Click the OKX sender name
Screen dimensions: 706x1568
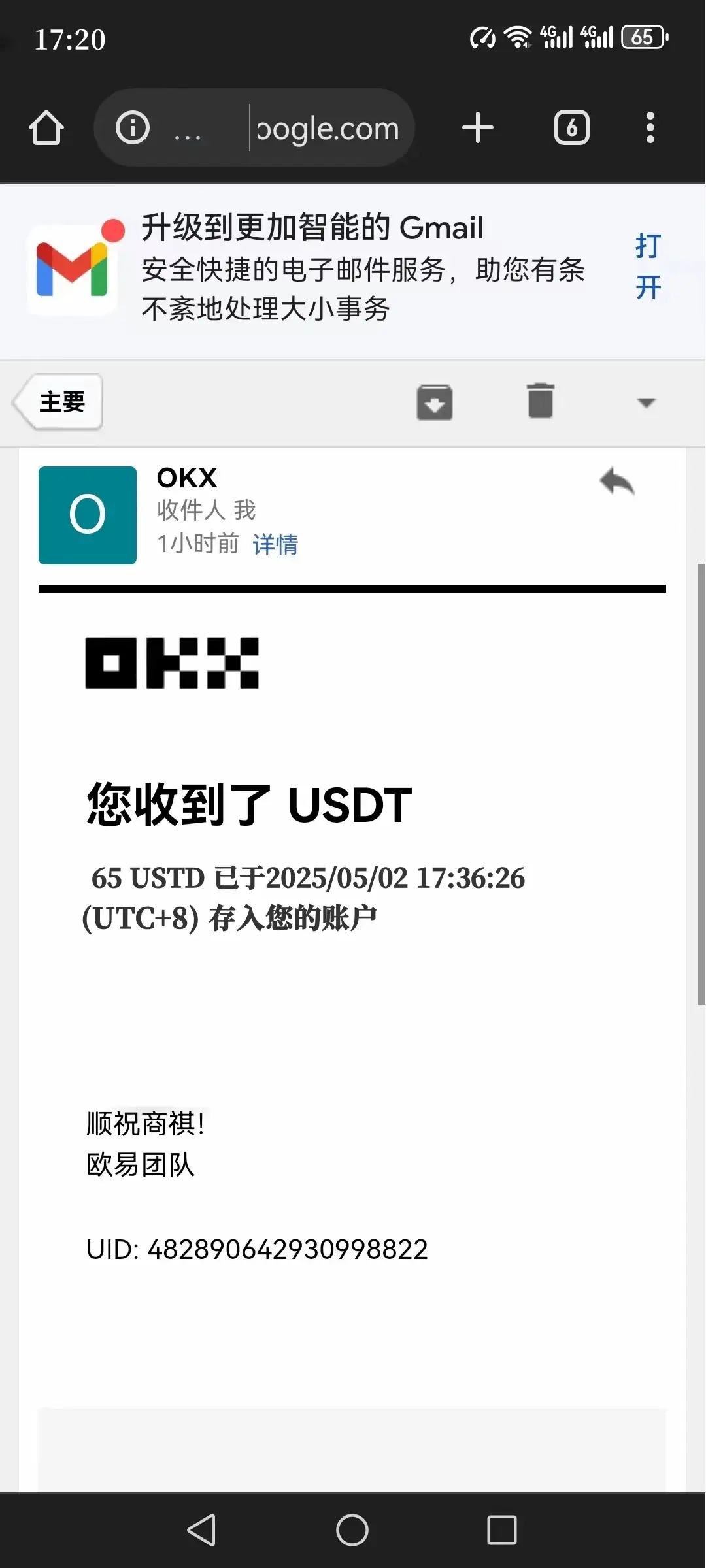187,478
